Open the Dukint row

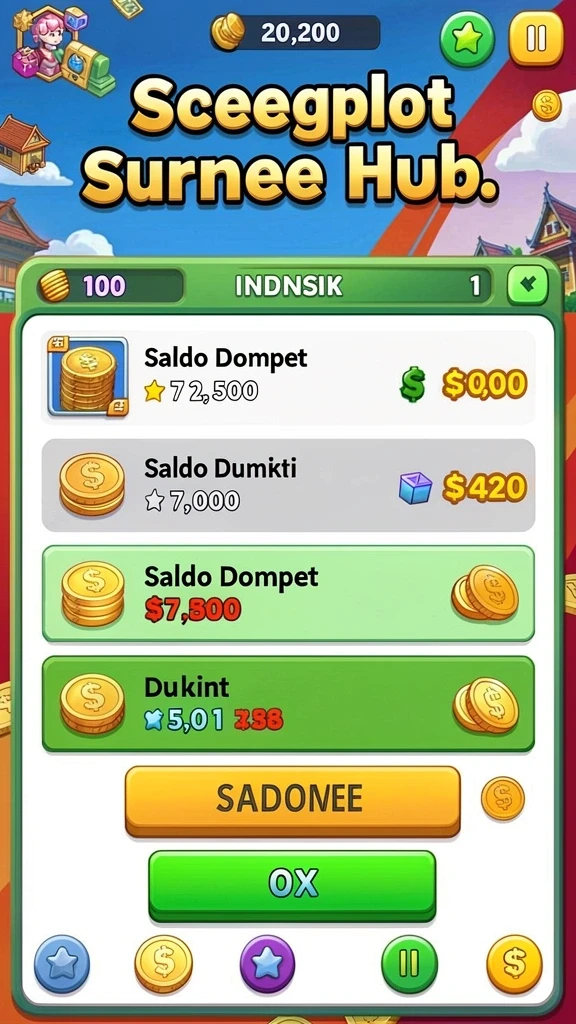click(288, 704)
